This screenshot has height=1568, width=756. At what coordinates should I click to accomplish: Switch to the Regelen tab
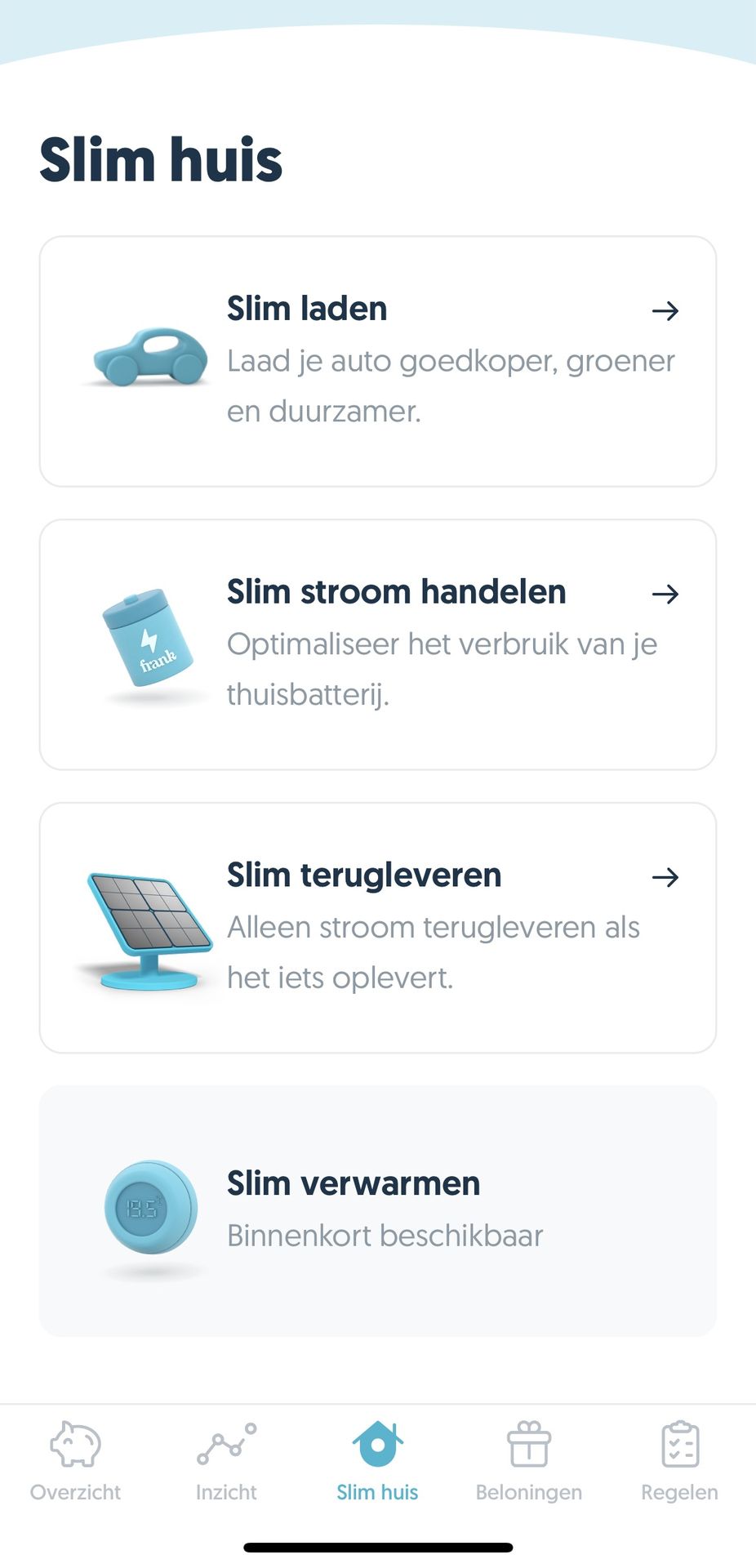click(679, 1462)
